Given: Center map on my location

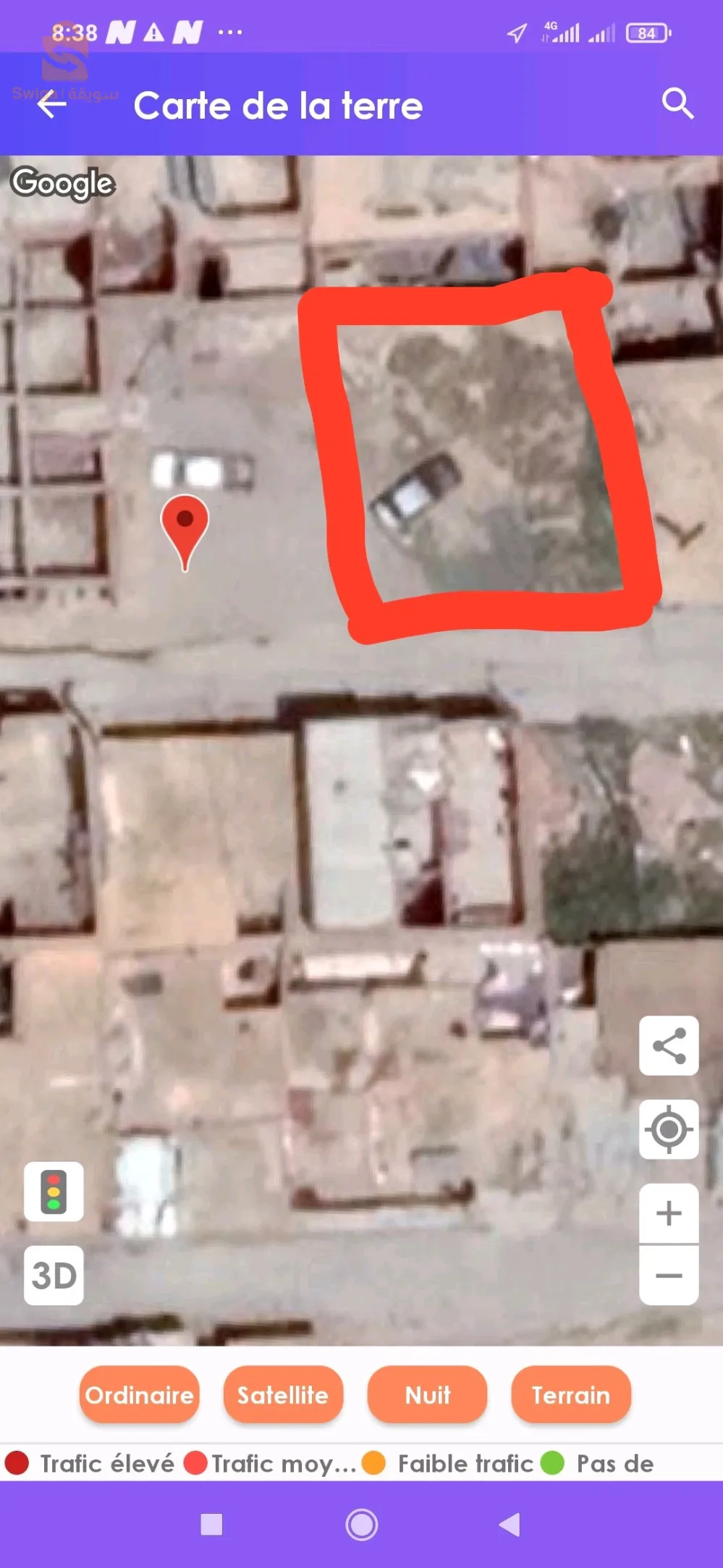Looking at the screenshot, I should point(669,1129).
